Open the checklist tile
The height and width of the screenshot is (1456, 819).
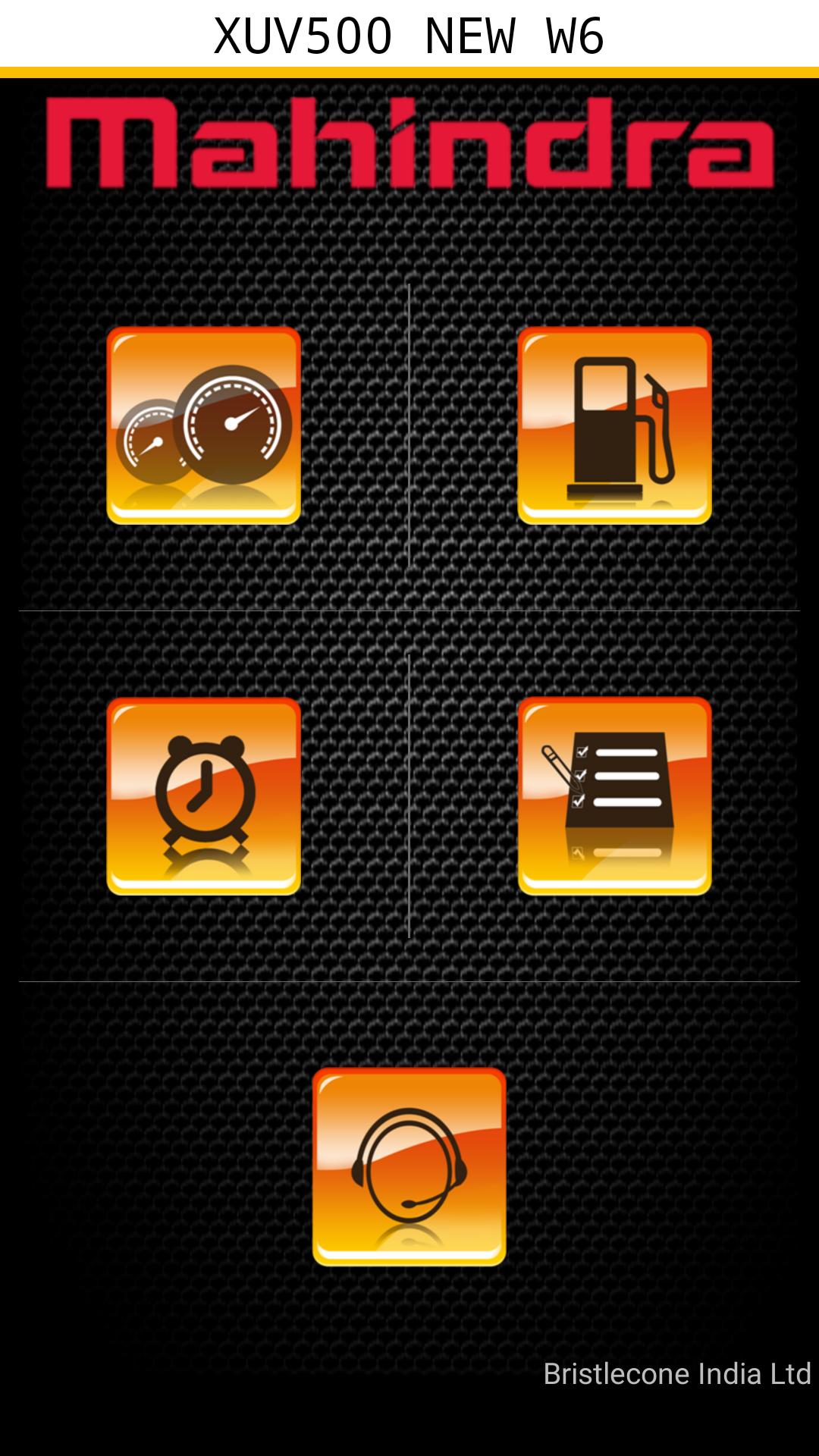(614, 796)
